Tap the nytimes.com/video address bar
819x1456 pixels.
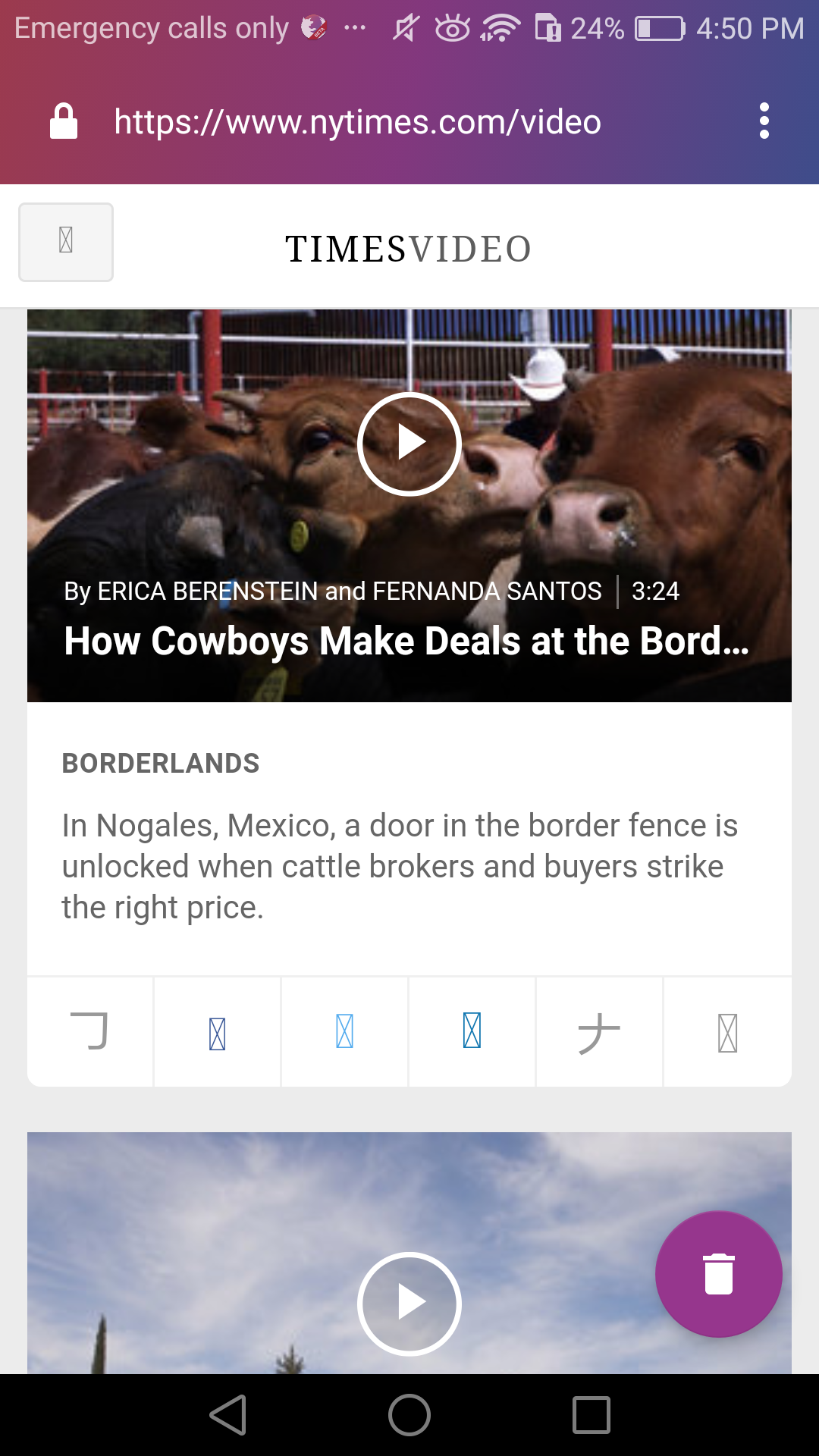[x=357, y=122]
